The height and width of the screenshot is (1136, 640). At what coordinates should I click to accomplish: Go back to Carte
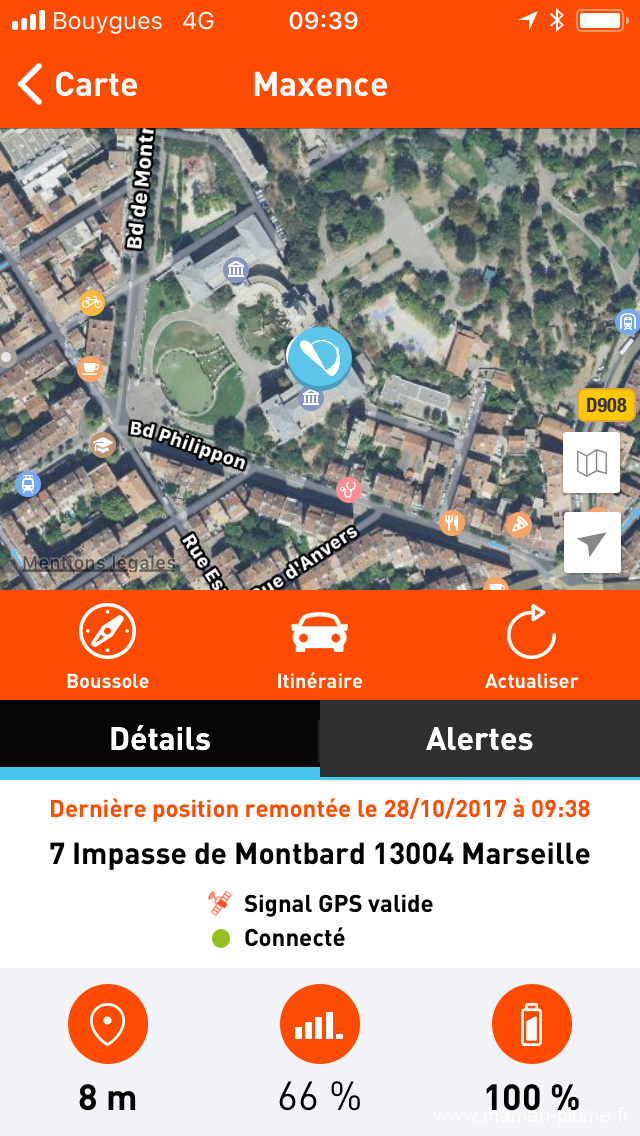pyautogui.click(x=78, y=84)
